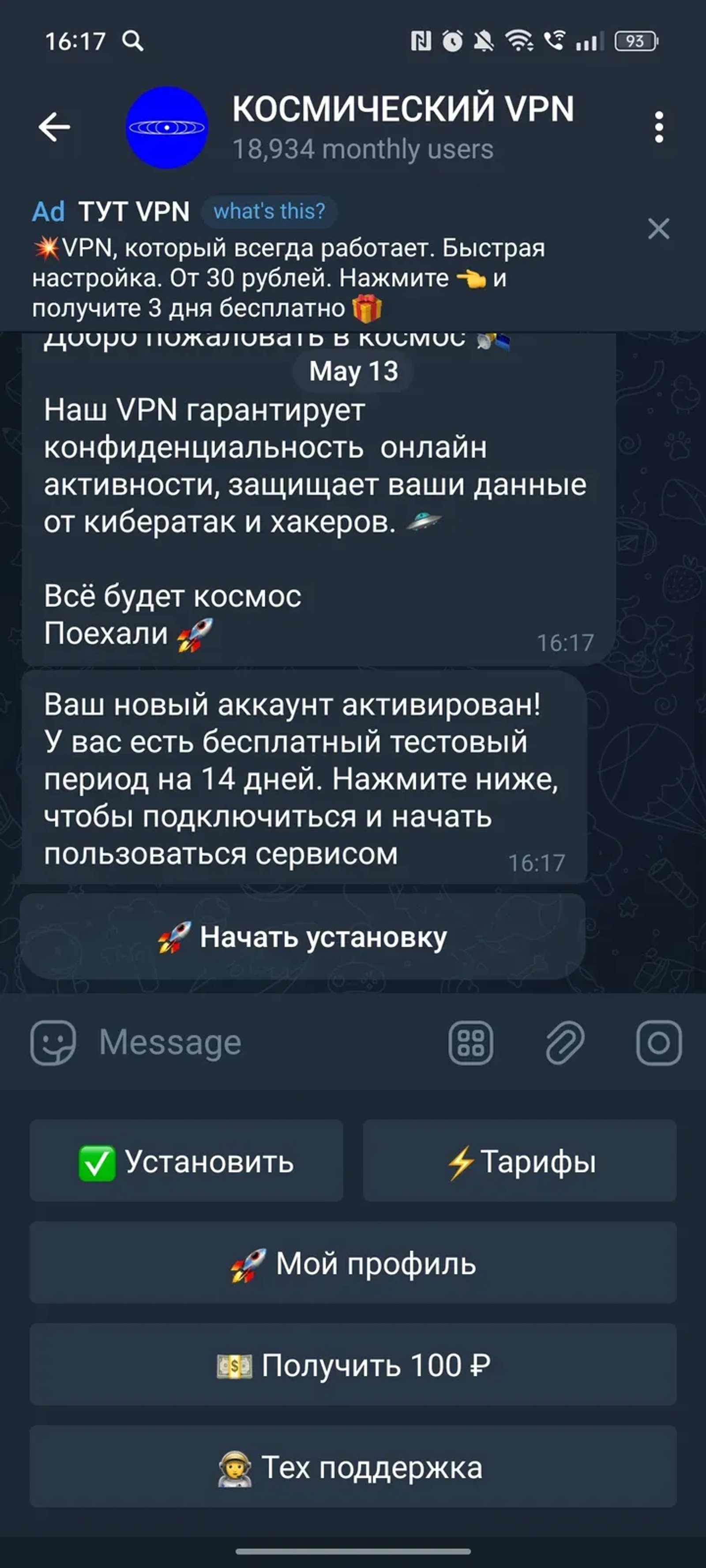Open the КОСМИЧЕСКИЙ VPN profile avatar
The width and height of the screenshot is (706, 1568).
coord(166,127)
